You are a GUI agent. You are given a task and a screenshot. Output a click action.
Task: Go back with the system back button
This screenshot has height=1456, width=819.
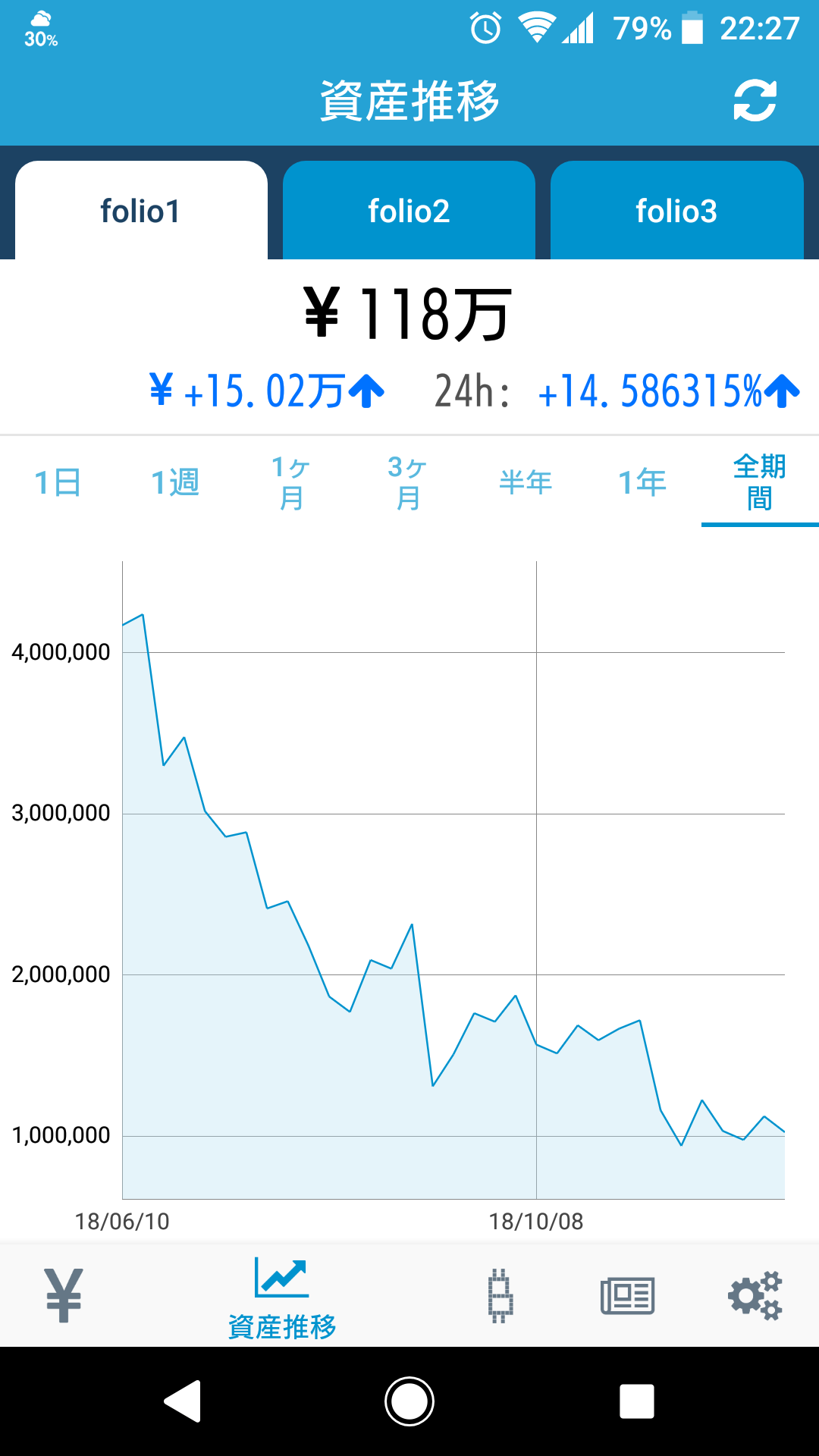(x=183, y=1401)
